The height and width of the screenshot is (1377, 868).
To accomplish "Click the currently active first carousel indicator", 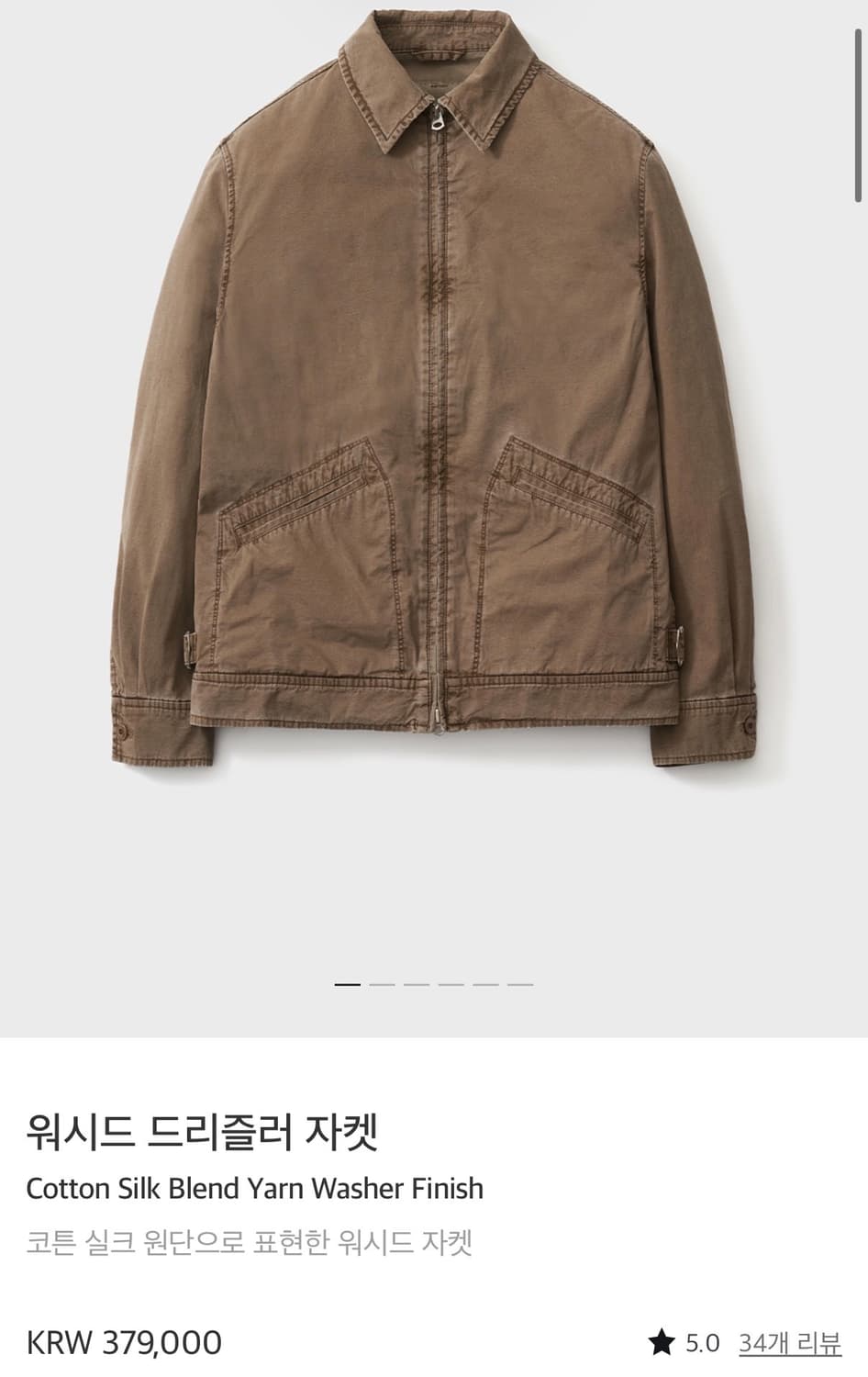I will coord(346,983).
